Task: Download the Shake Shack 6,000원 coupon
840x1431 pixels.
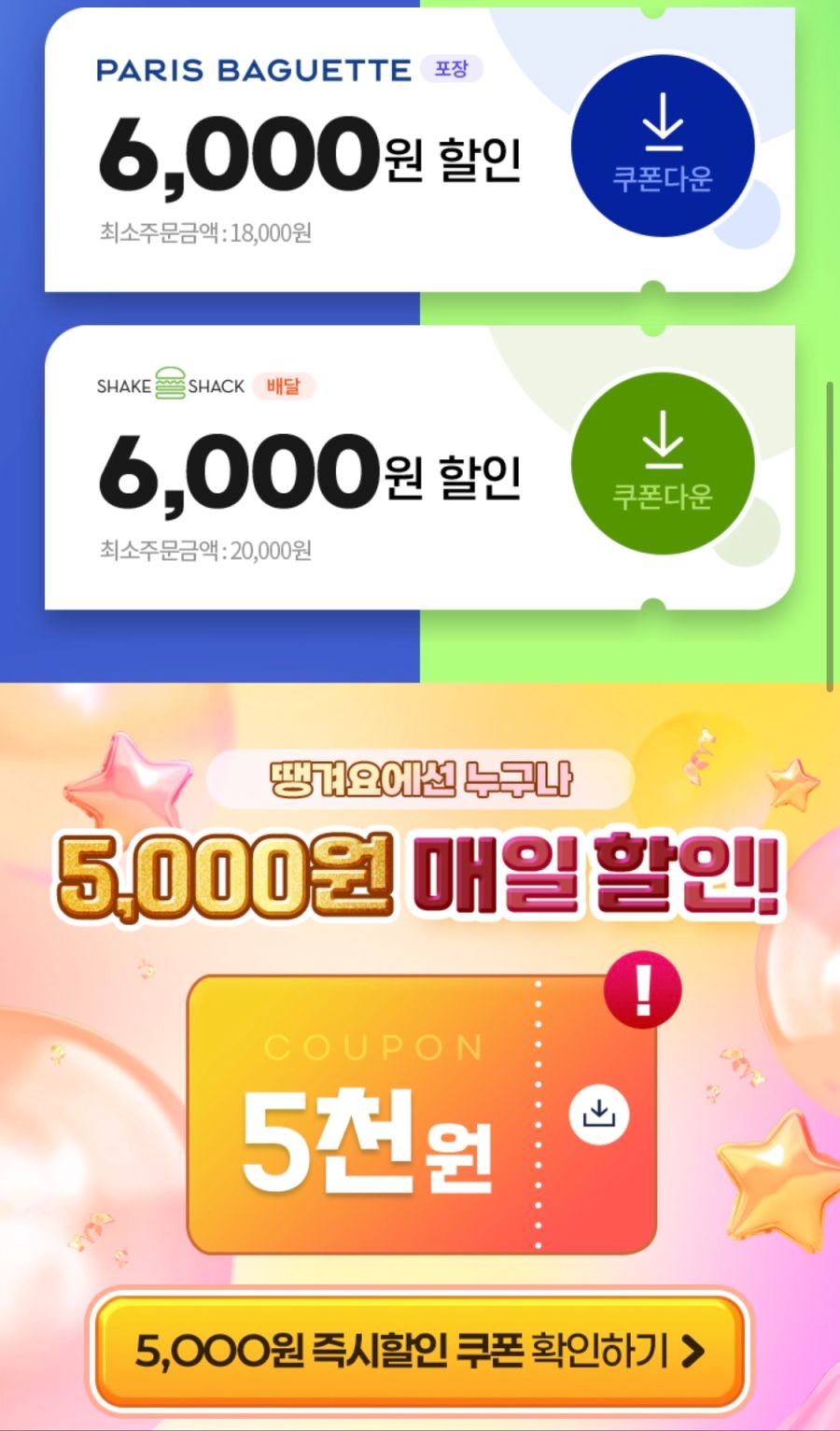Action: [663, 464]
